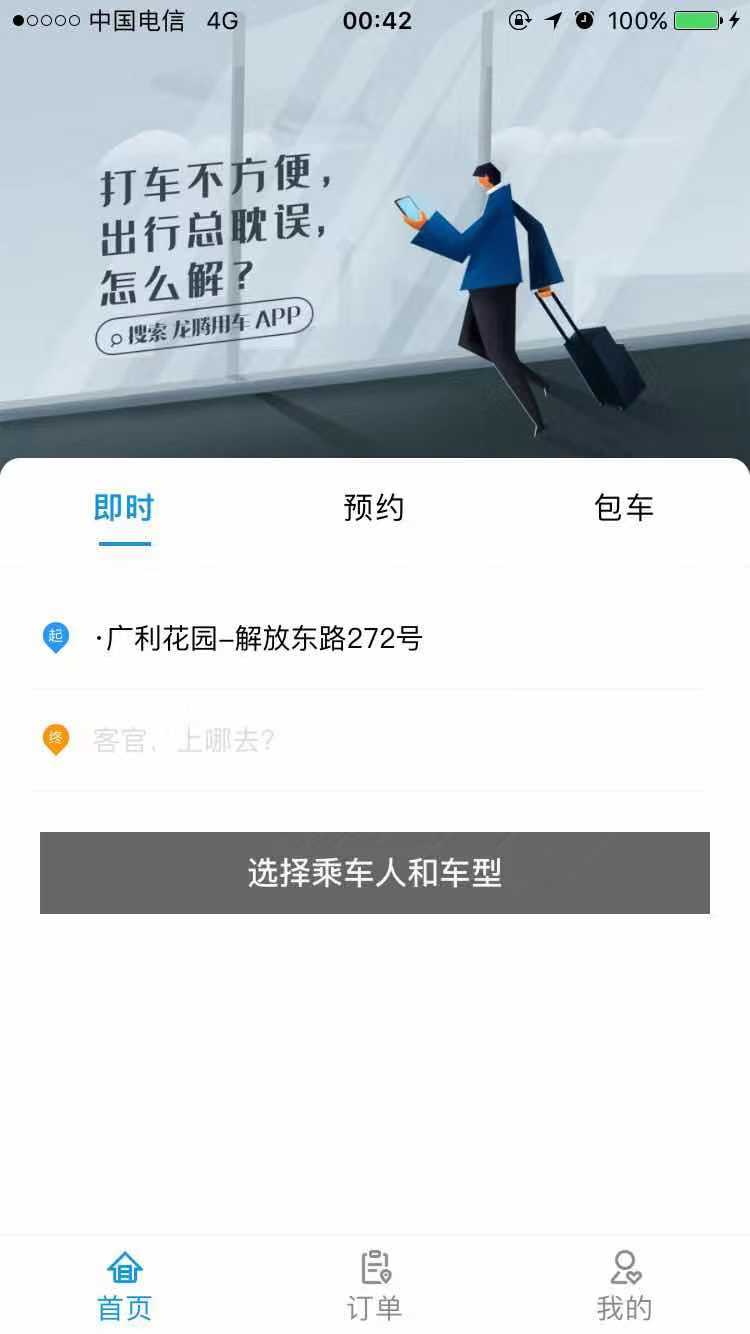Viewport: 750px width, 1334px height.
Task: Go to the 我的 profile tab
Action: [x=624, y=1286]
